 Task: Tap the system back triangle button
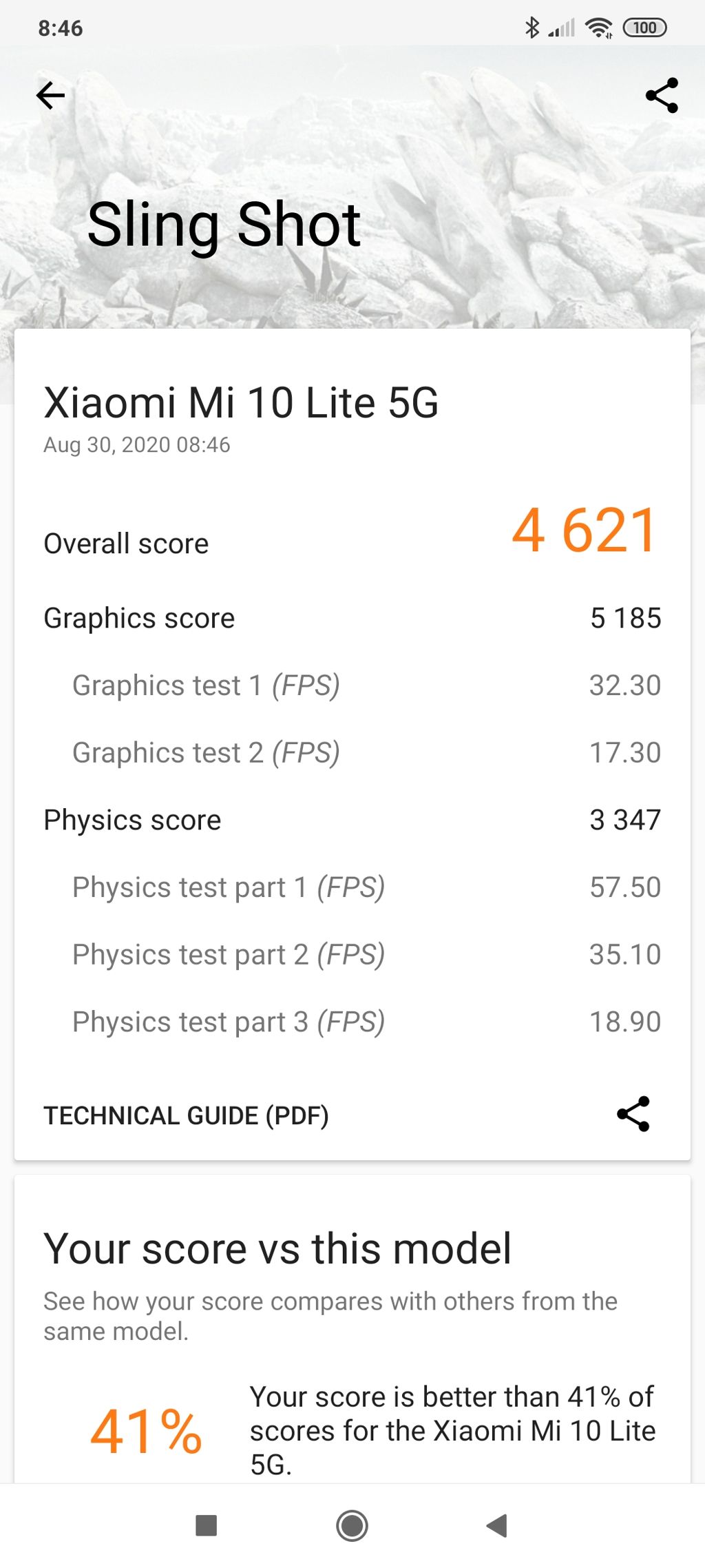[496, 1525]
